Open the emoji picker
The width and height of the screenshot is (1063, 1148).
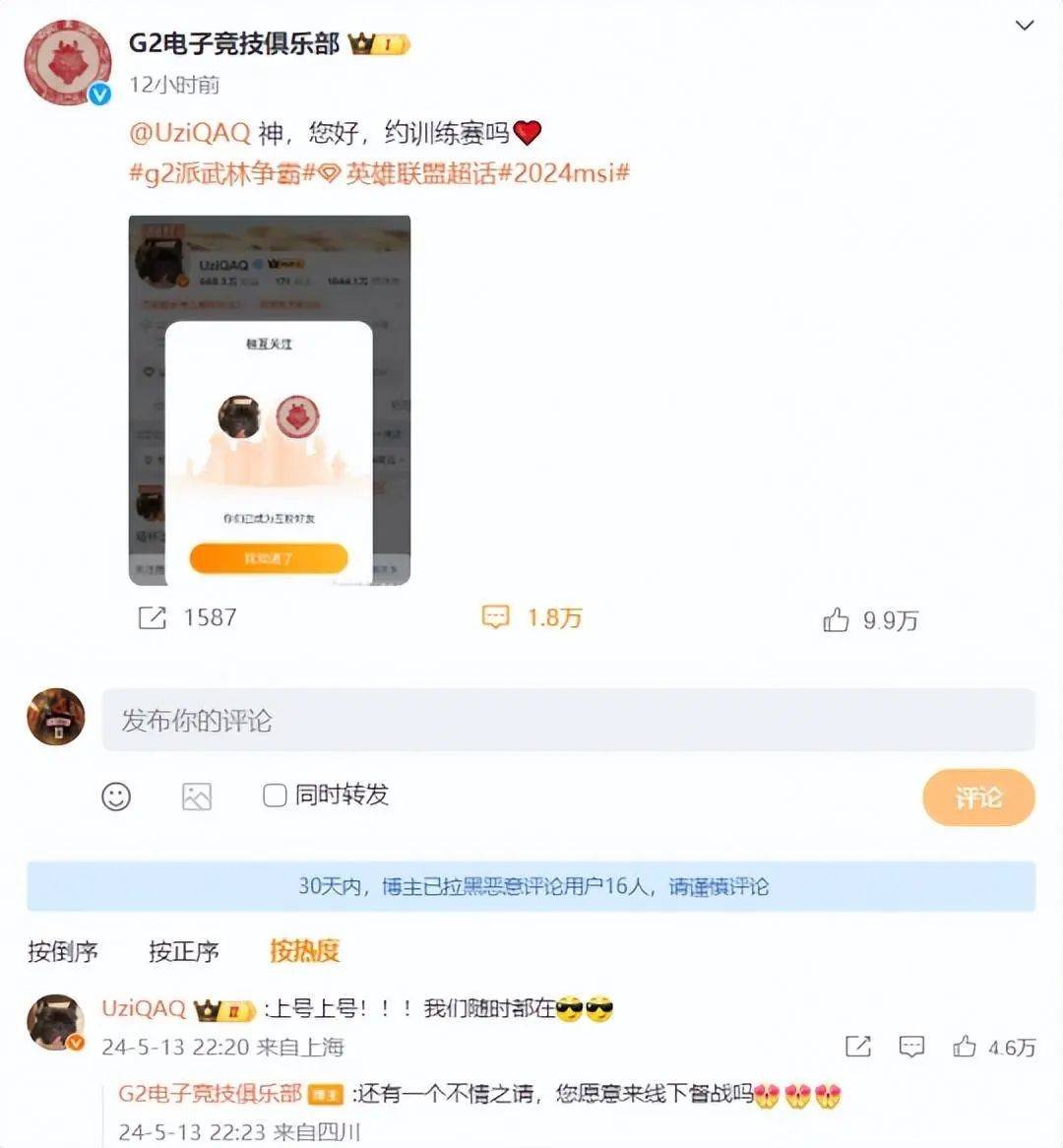[x=116, y=797]
